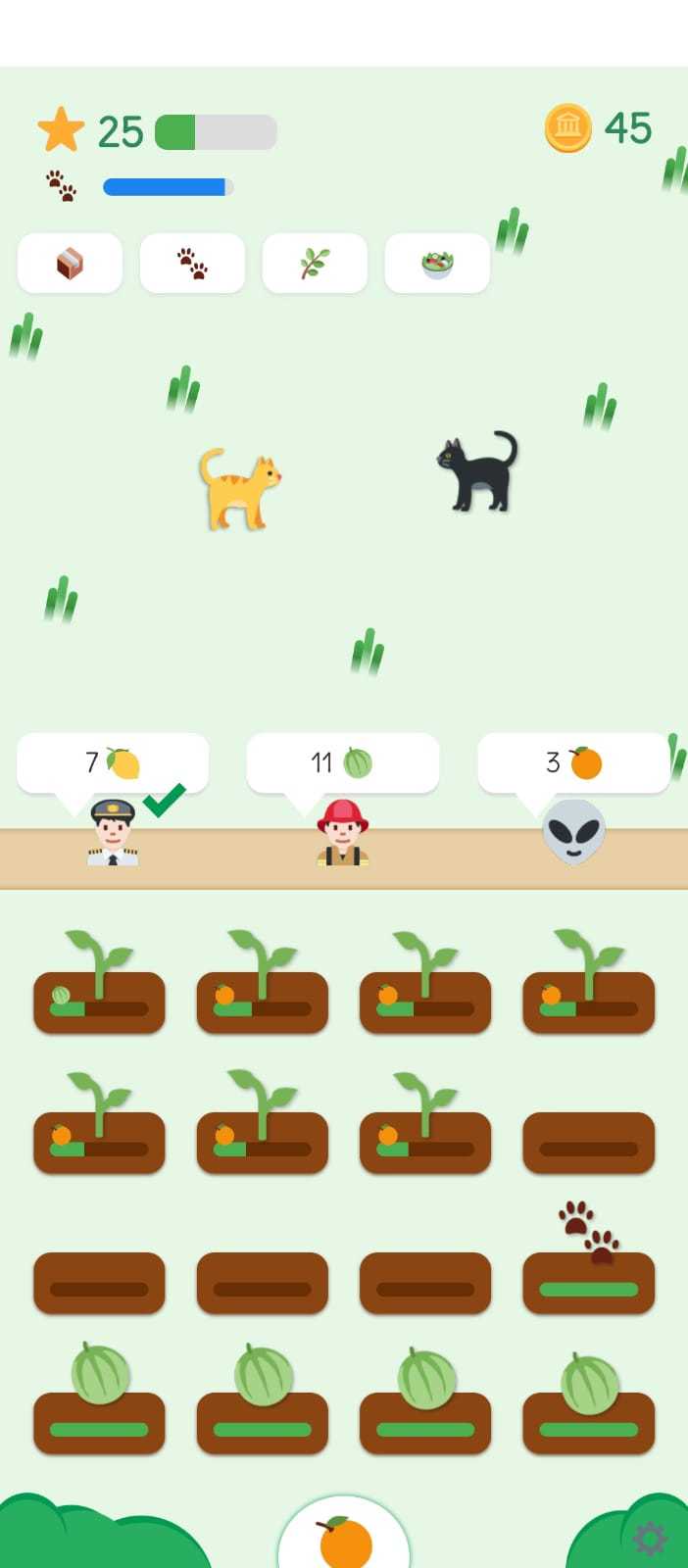This screenshot has width=688, height=1568.
Task: Open the package box button
Action: 70,264
